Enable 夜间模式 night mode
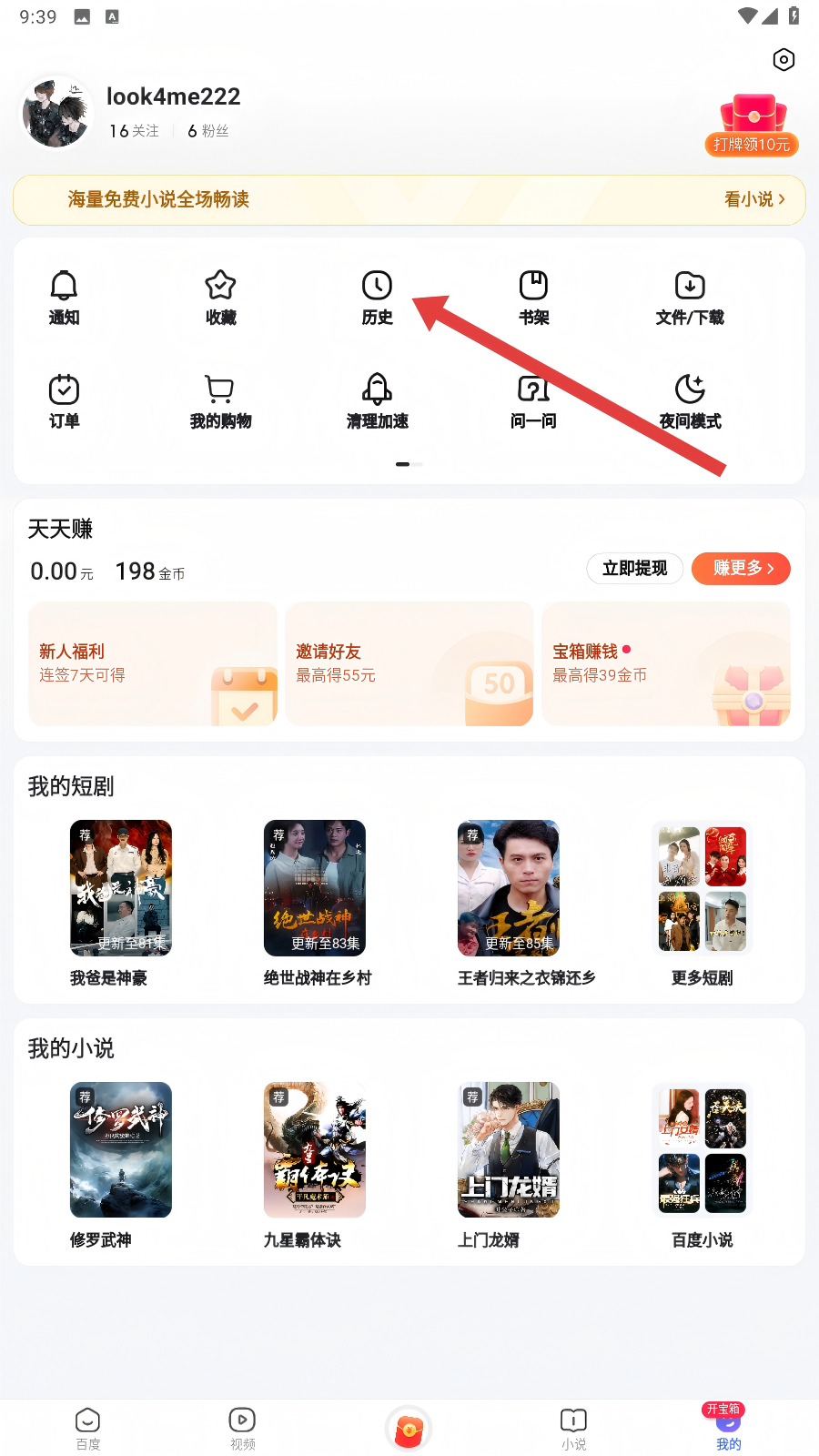This screenshot has height=1456, width=819. click(690, 401)
